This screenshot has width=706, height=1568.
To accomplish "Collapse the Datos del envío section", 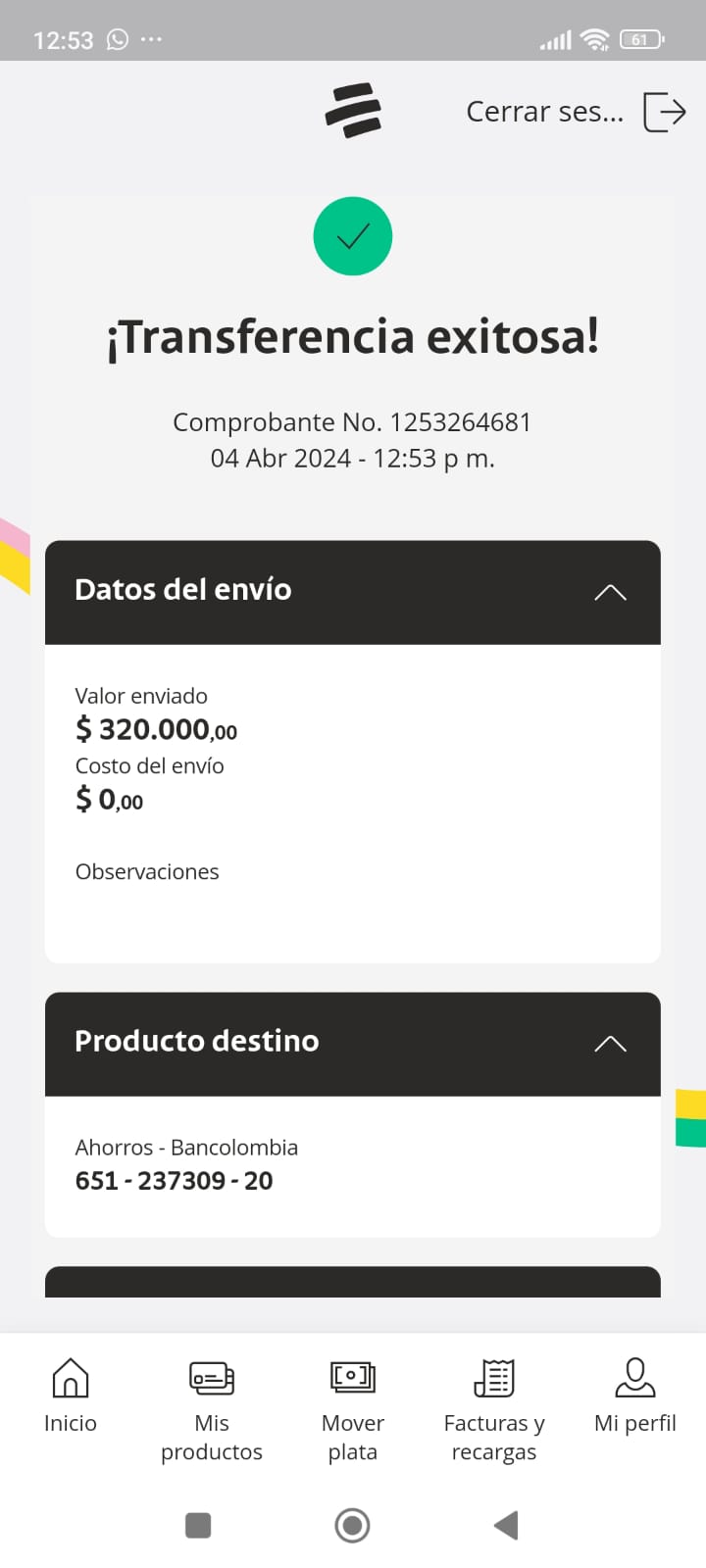I will pos(610,592).
